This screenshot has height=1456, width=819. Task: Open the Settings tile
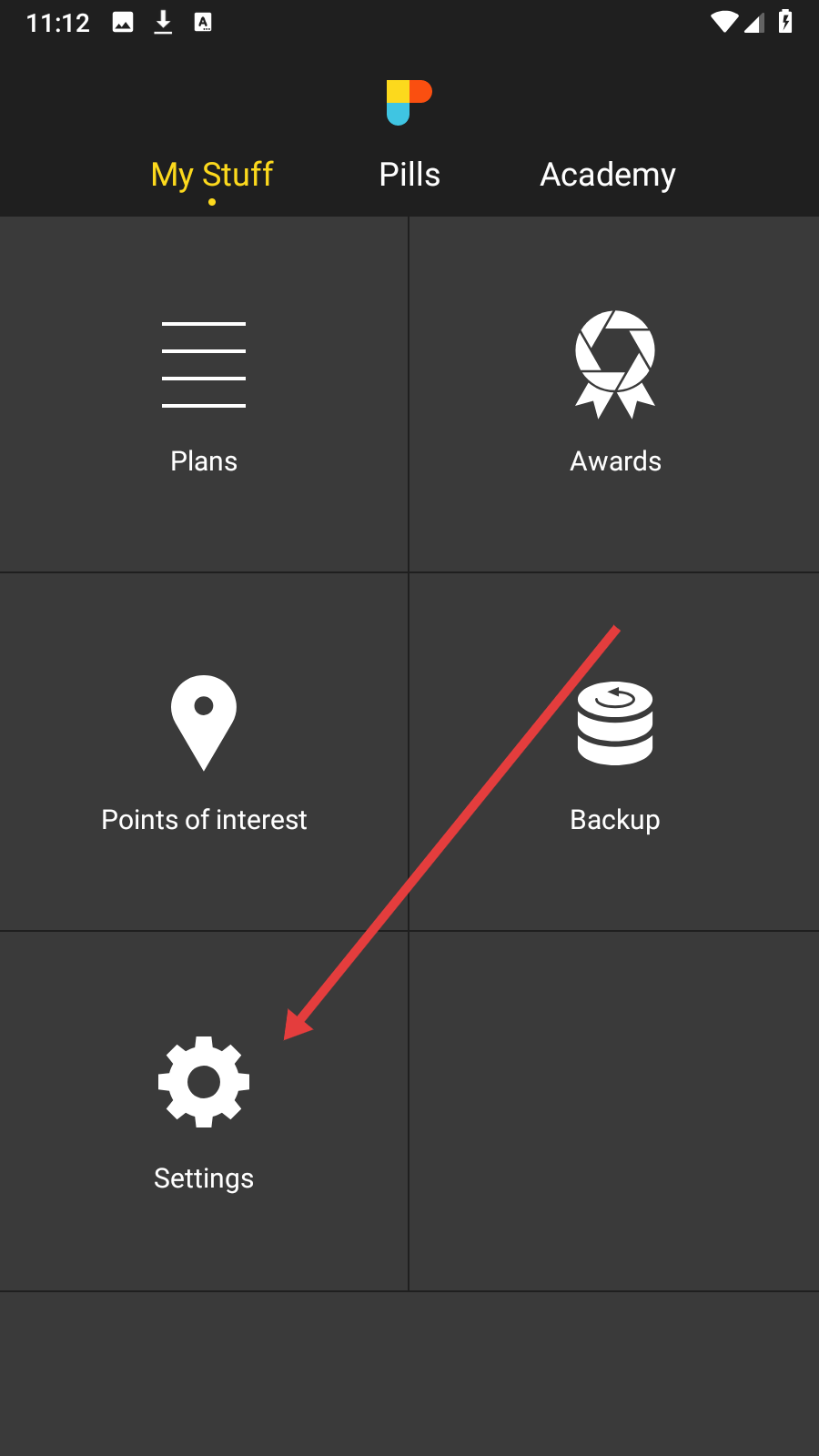click(204, 1110)
